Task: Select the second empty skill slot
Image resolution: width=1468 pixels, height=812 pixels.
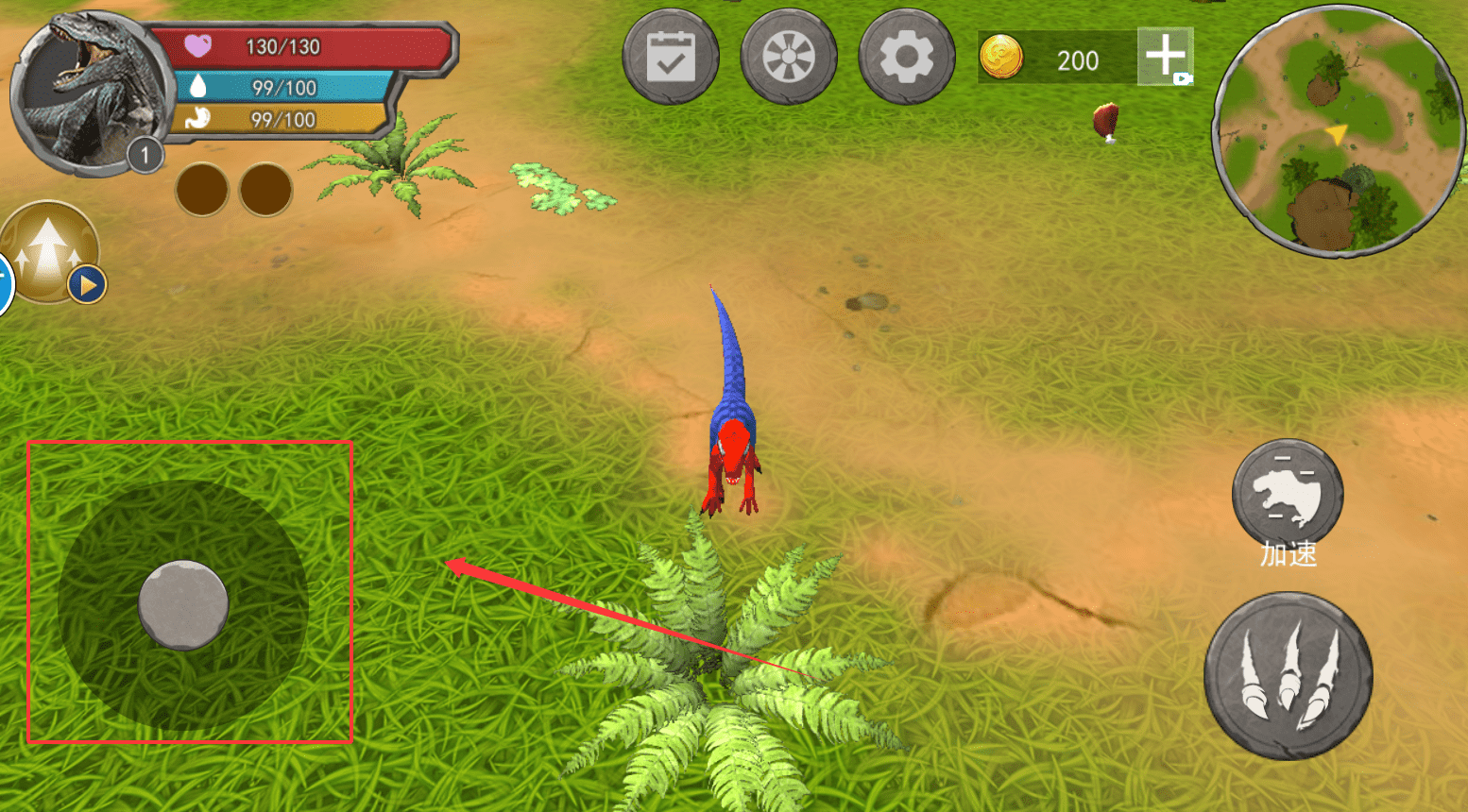Action: point(265,190)
